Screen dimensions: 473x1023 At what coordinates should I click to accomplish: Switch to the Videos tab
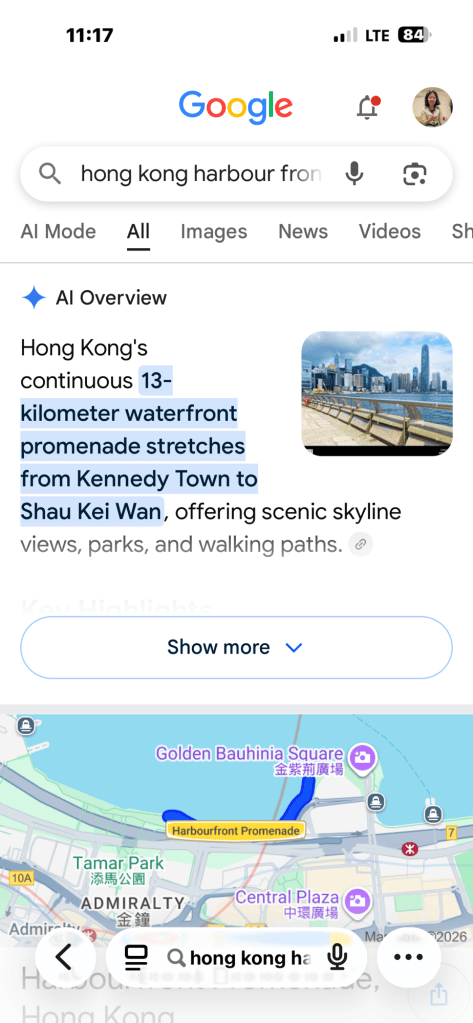(x=389, y=232)
